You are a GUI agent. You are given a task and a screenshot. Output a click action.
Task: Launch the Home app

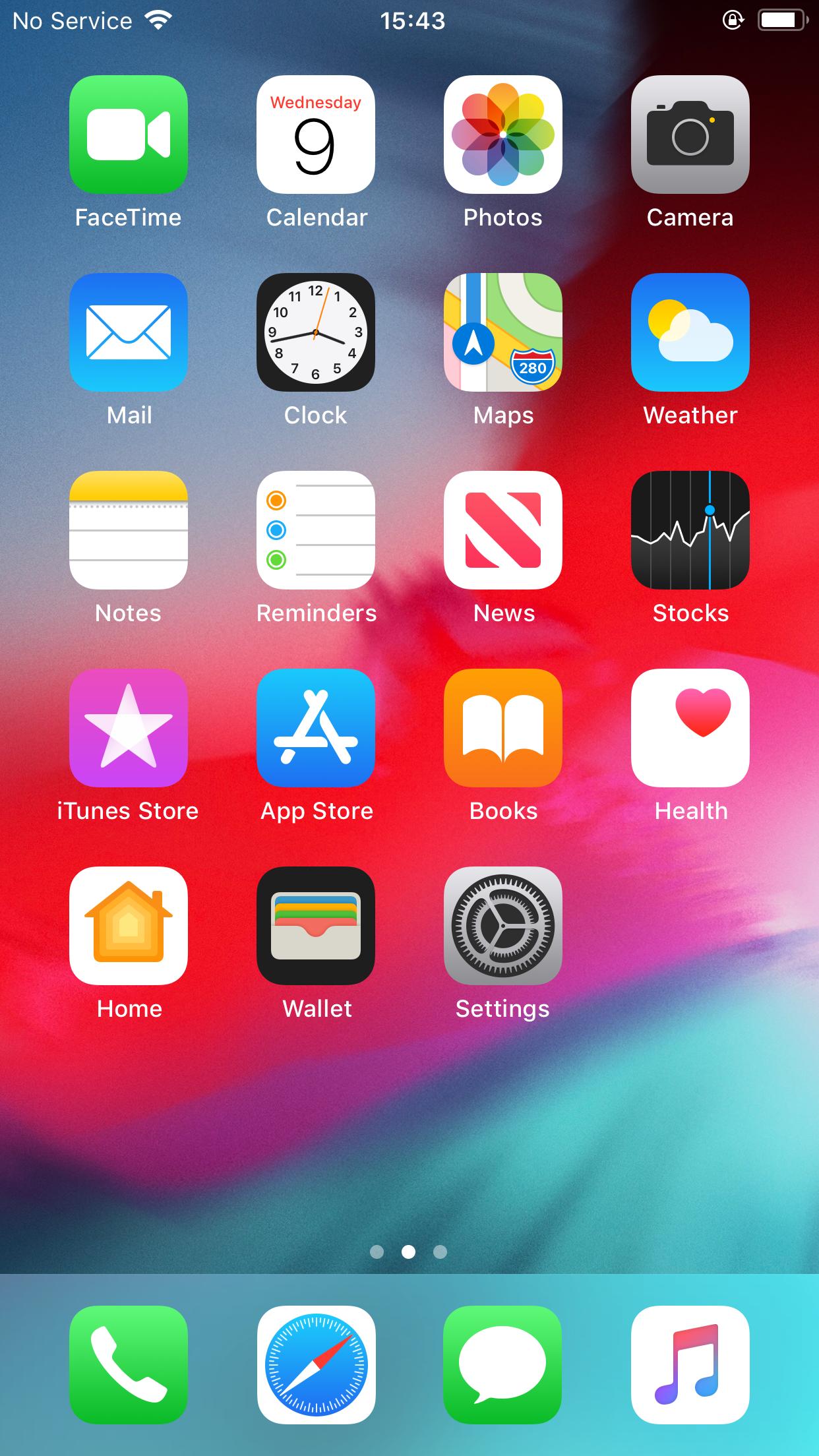point(129,926)
